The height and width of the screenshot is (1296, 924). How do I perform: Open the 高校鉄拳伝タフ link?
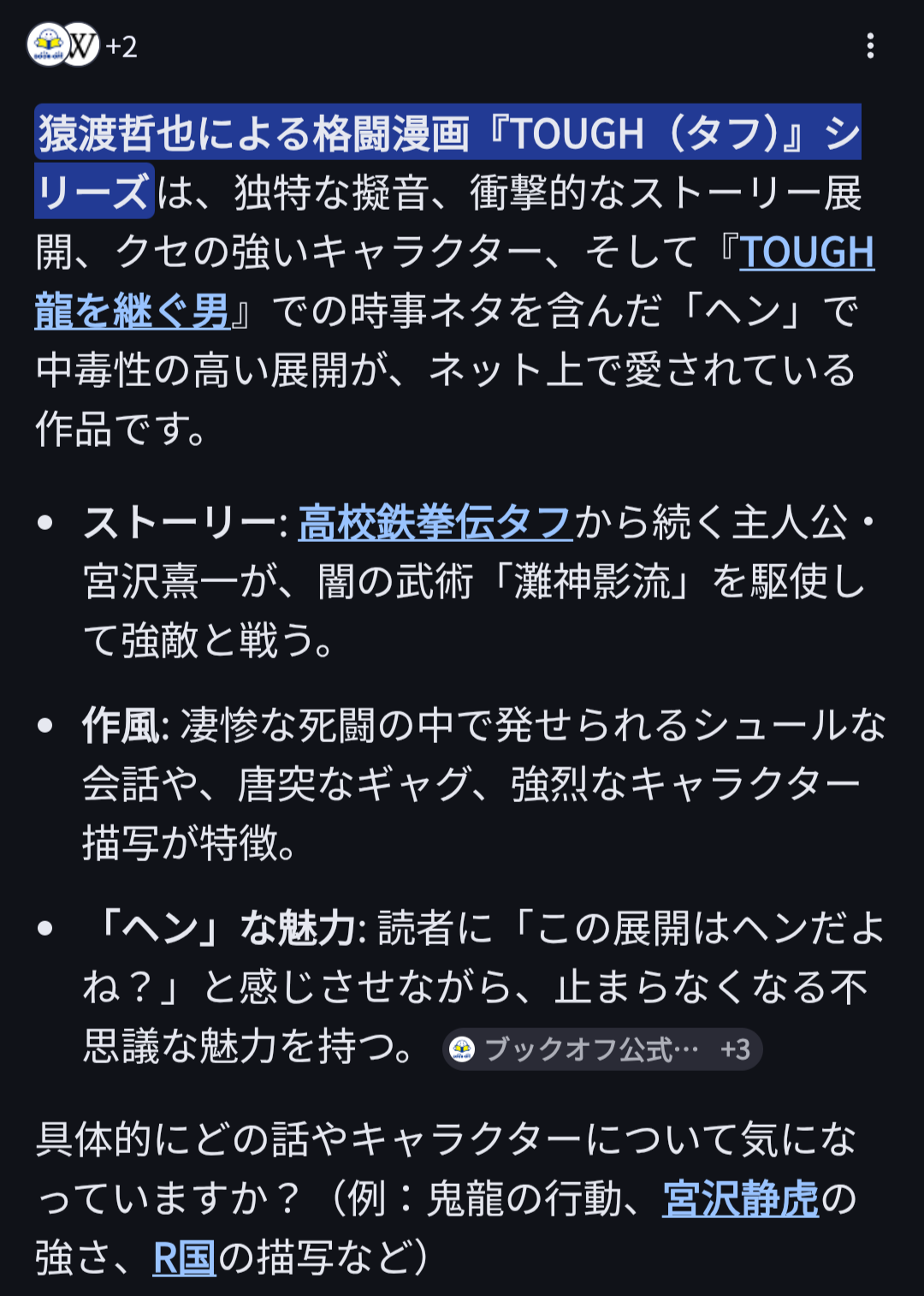pos(435,523)
